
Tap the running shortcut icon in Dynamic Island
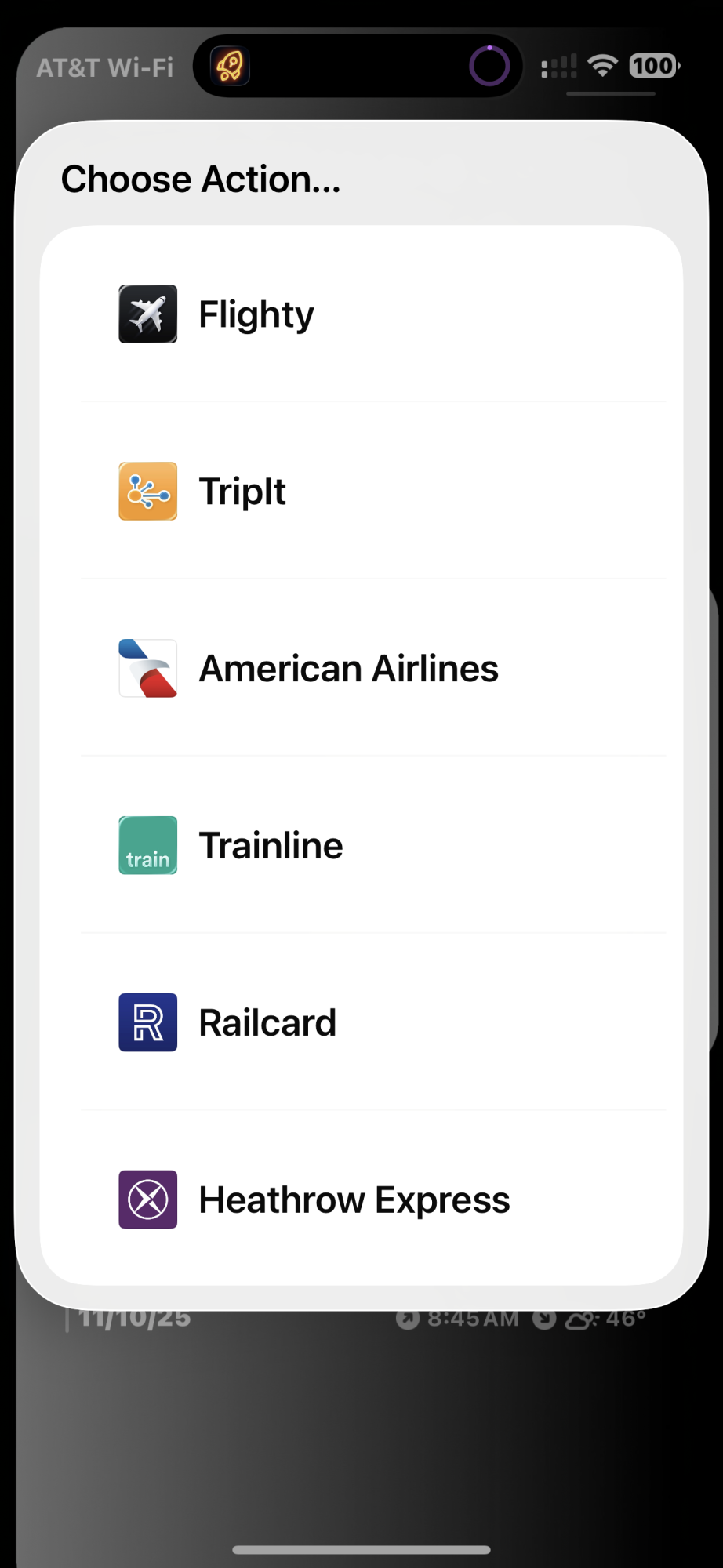(230, 66)
